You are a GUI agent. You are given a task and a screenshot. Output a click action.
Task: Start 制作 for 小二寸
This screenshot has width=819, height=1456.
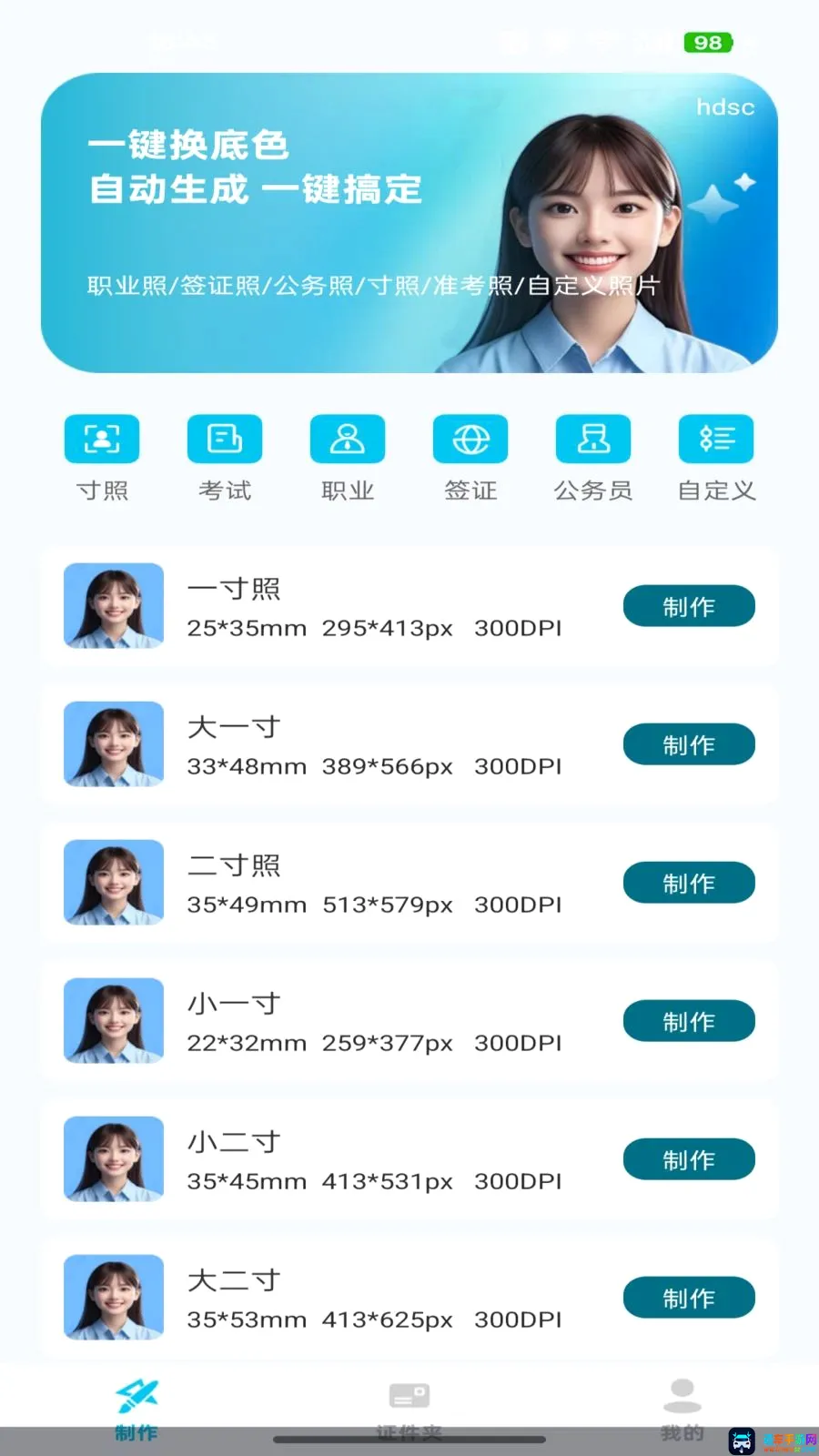689,1159
